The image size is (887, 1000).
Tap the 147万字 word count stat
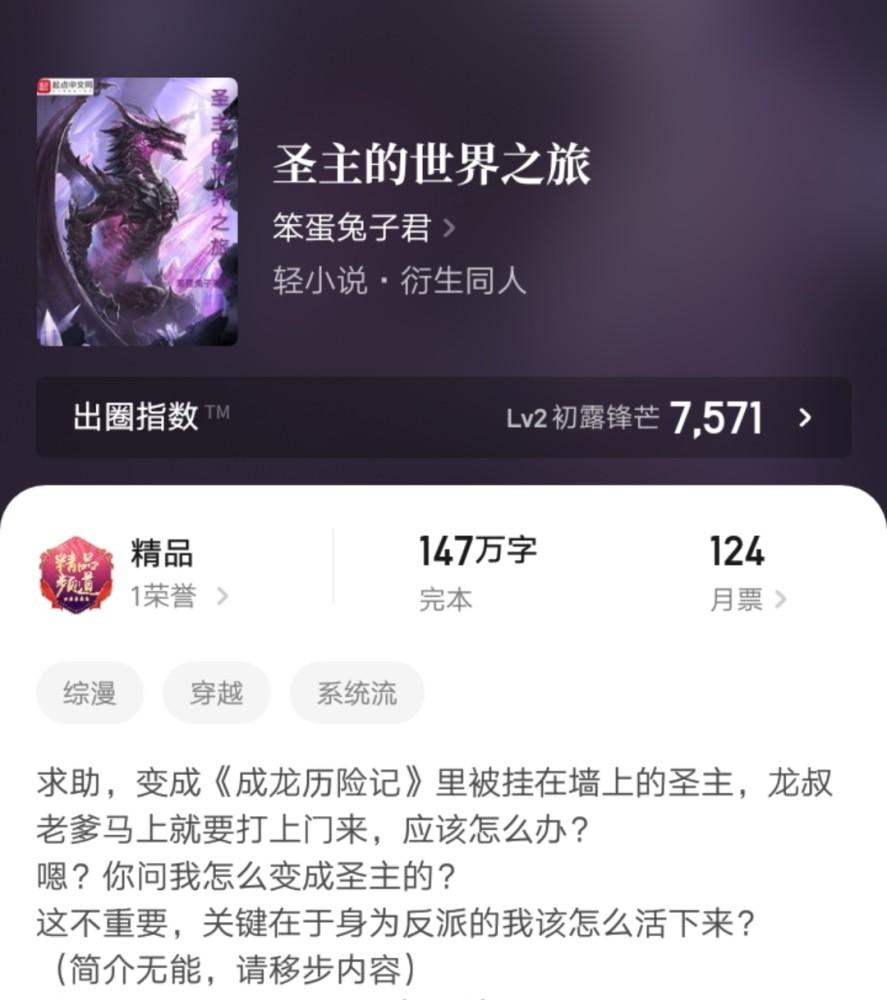[477, 550]
